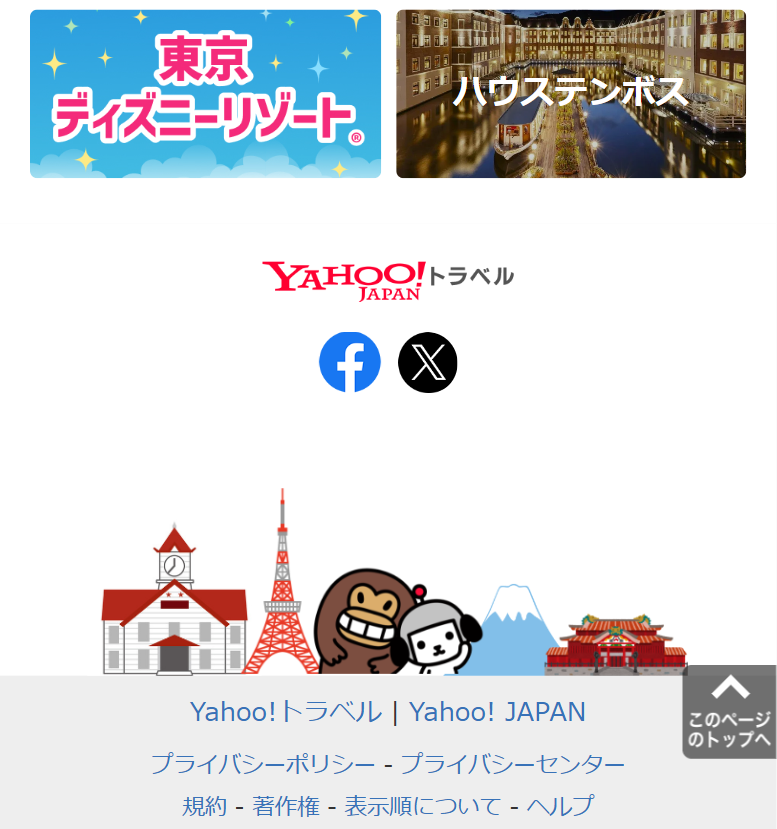Open the 著作権 copyright link
This screenshot has height=829, width=777.
tap(286, 805)
